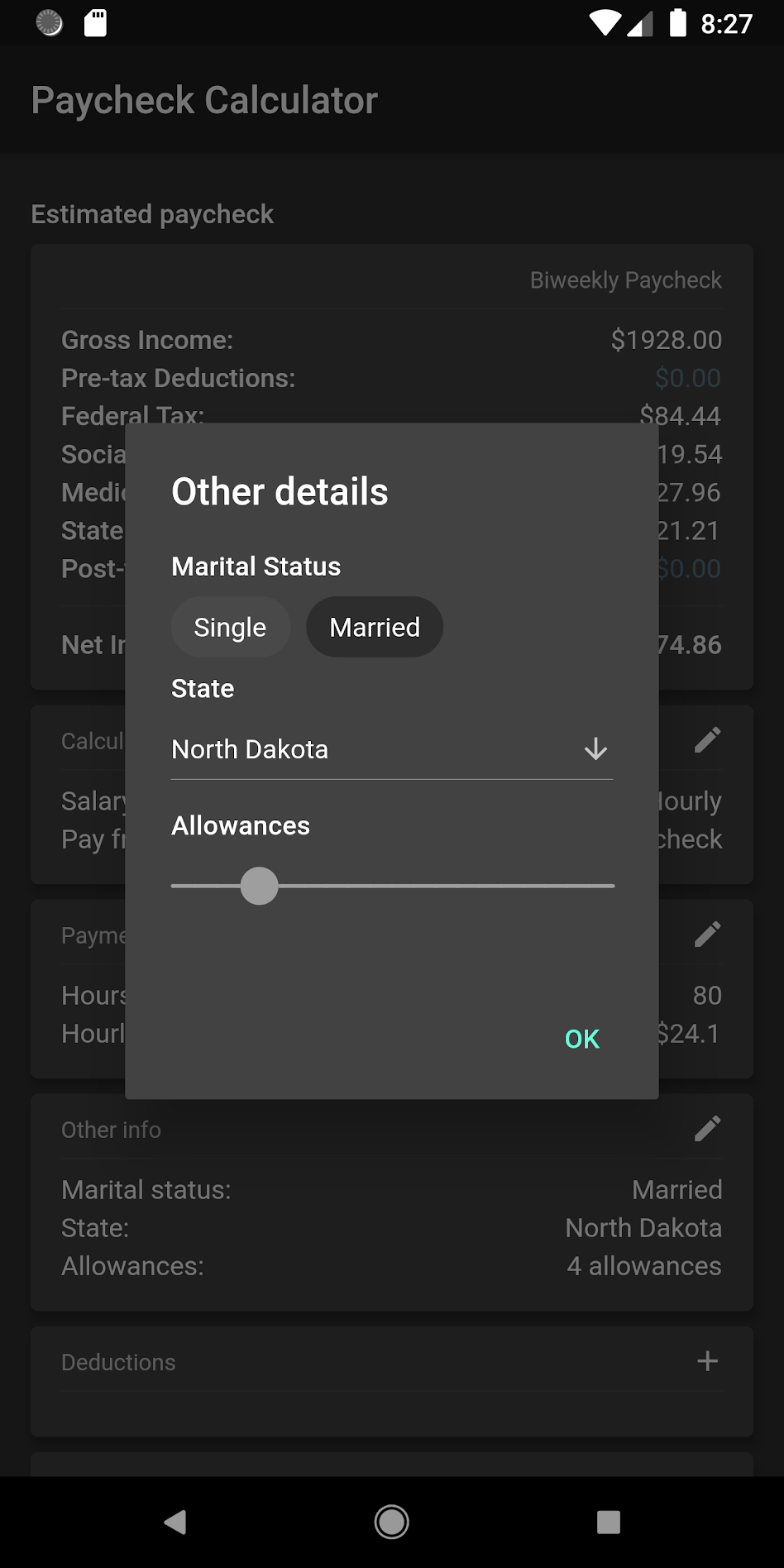Click the Biweekly Paycheck label
The height and width of the screenshot is (1568, 784).
[x=625, y=280]
